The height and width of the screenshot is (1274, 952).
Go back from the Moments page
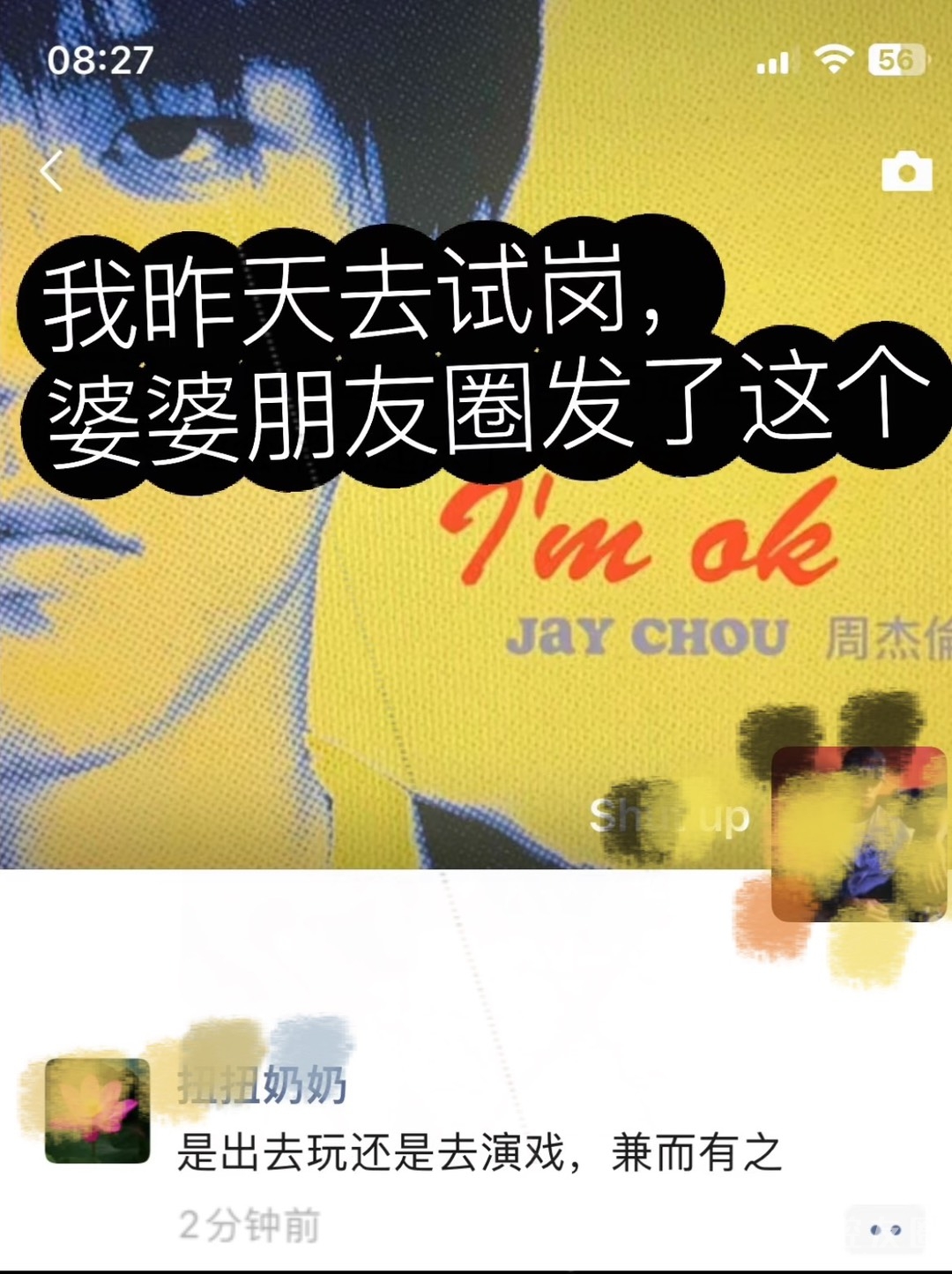[53, 171]
